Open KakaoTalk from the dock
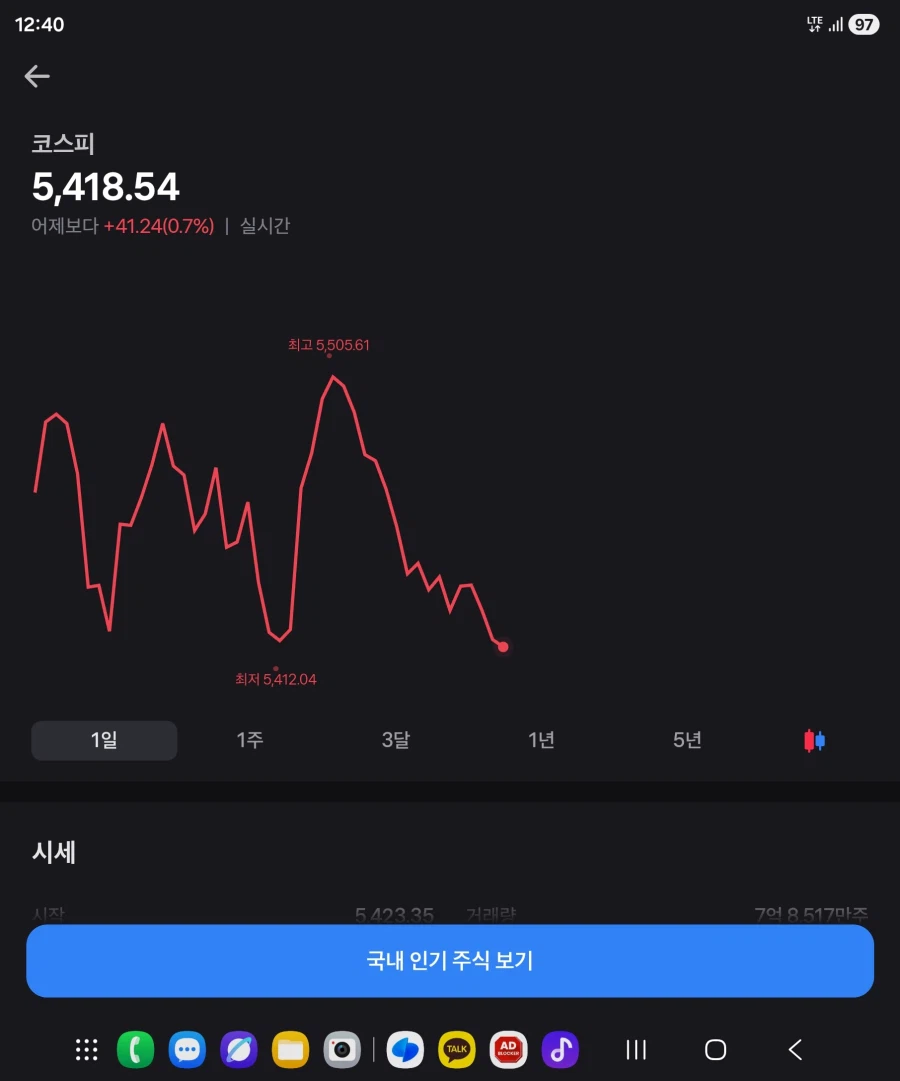This screenshot has width=900, height=1081. click(457, 1050)
